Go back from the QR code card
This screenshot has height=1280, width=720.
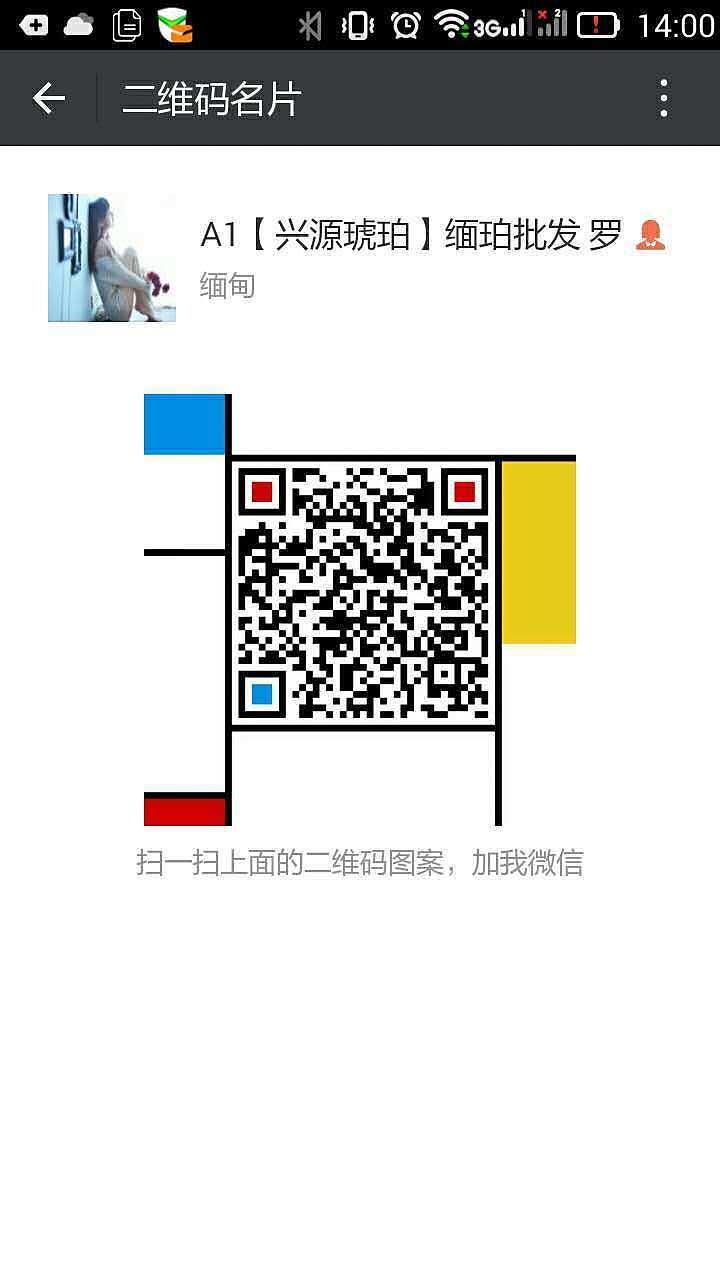(48, 98)
